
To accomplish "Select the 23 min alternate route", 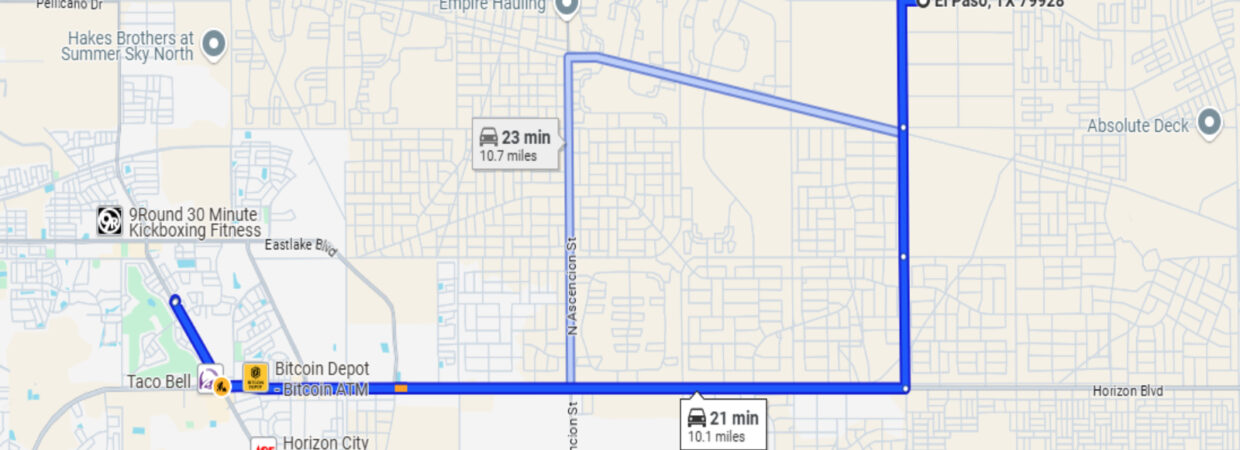I will pos(513,145).
